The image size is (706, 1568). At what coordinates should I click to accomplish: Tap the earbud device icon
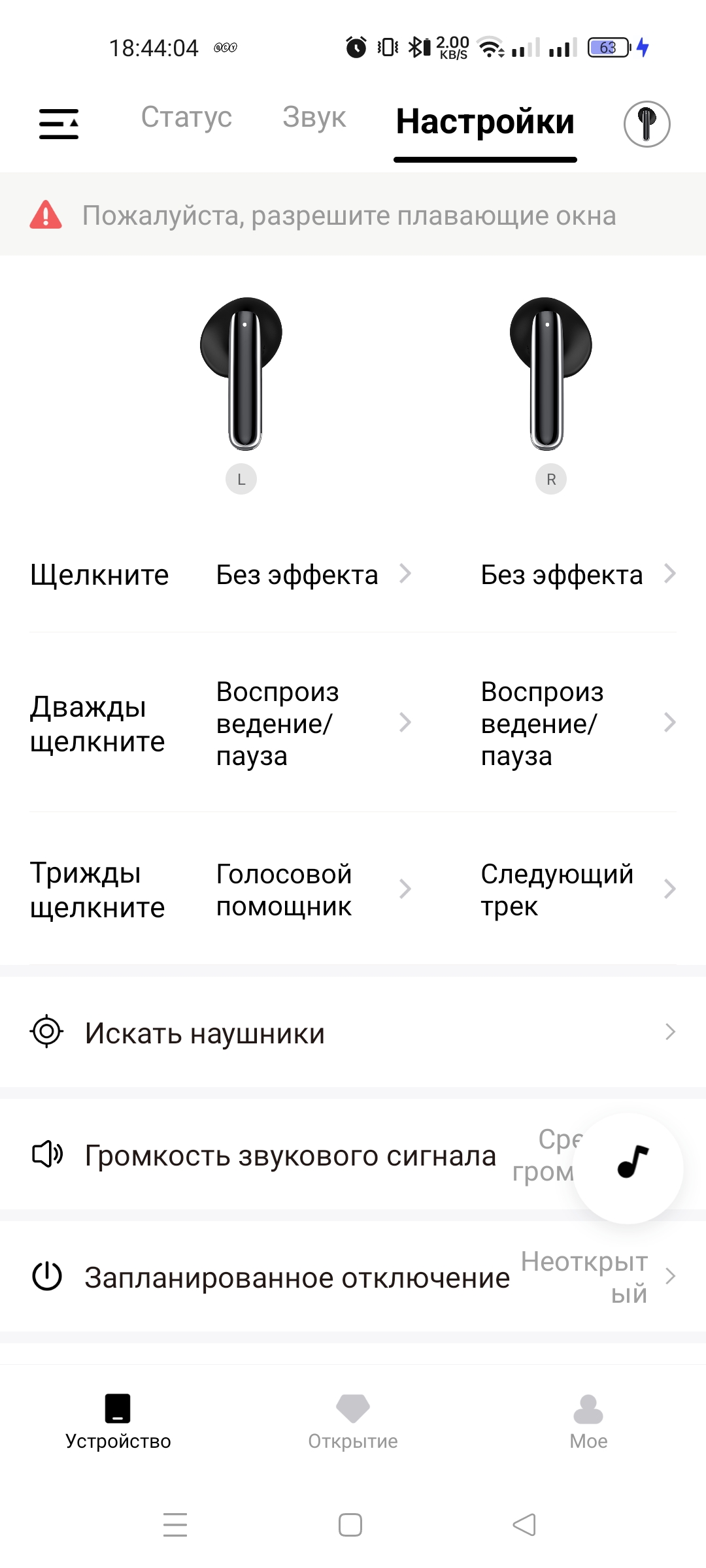(647, 123)
